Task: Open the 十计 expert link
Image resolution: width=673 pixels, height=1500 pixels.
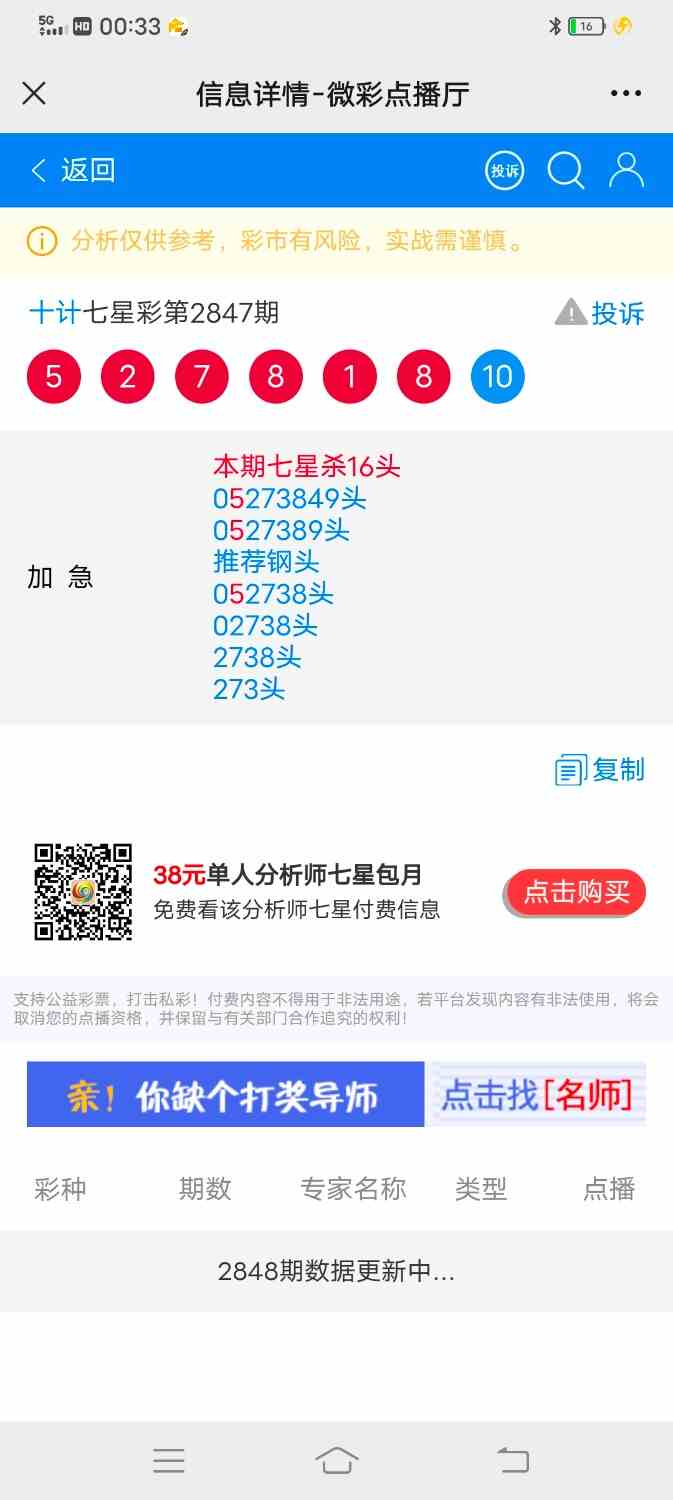Action: coord(54,313)
